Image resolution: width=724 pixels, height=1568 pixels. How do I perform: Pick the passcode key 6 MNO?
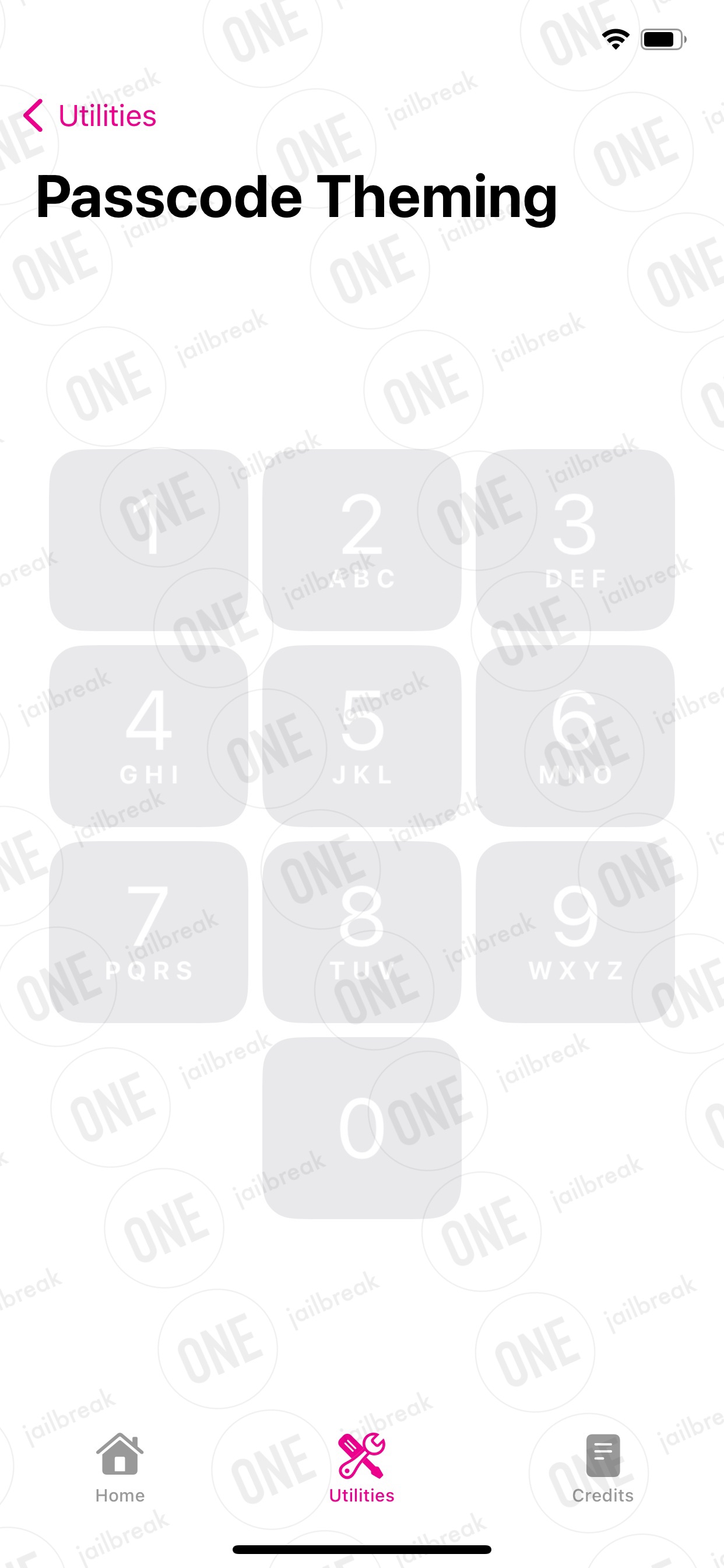click(x=575, y=736)
